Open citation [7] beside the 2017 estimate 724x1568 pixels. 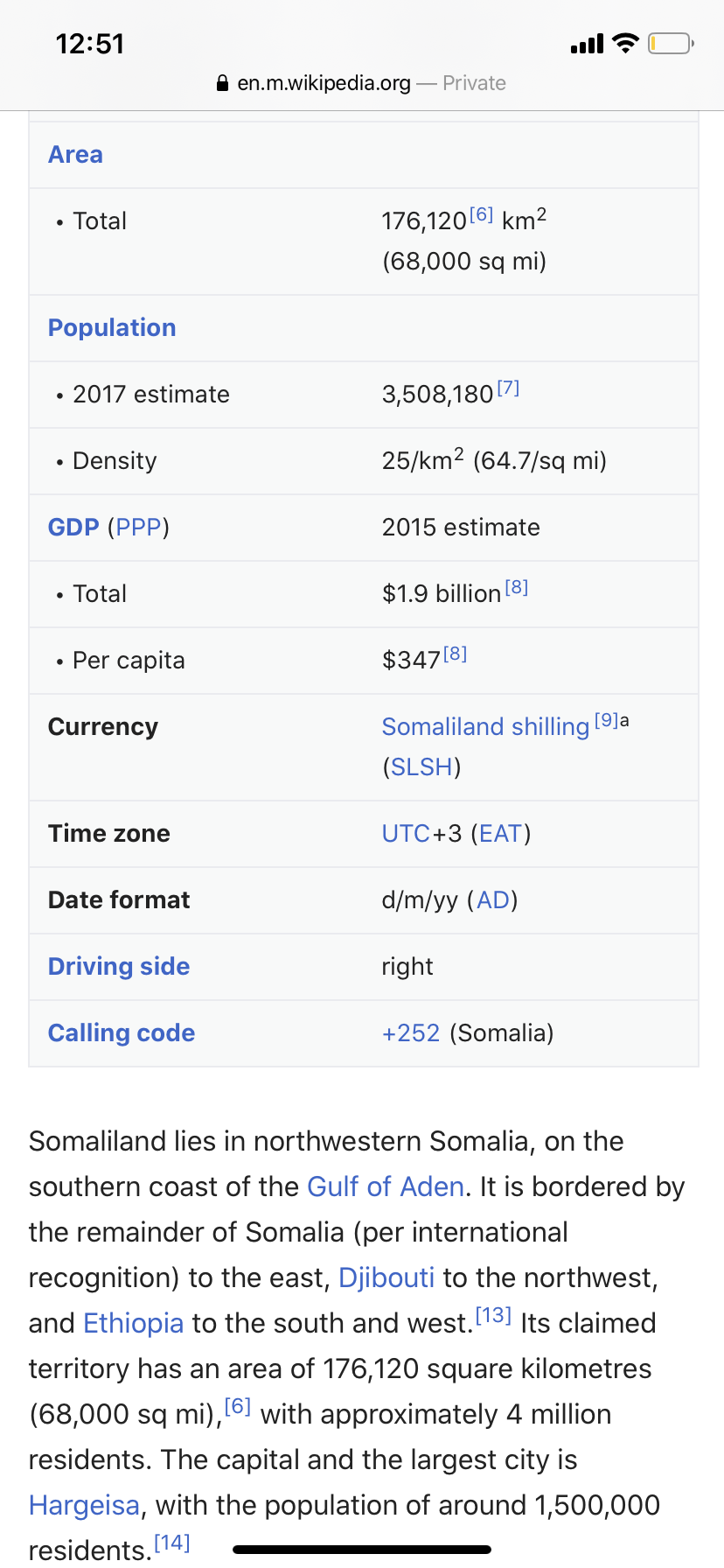[x=508, y=388]
